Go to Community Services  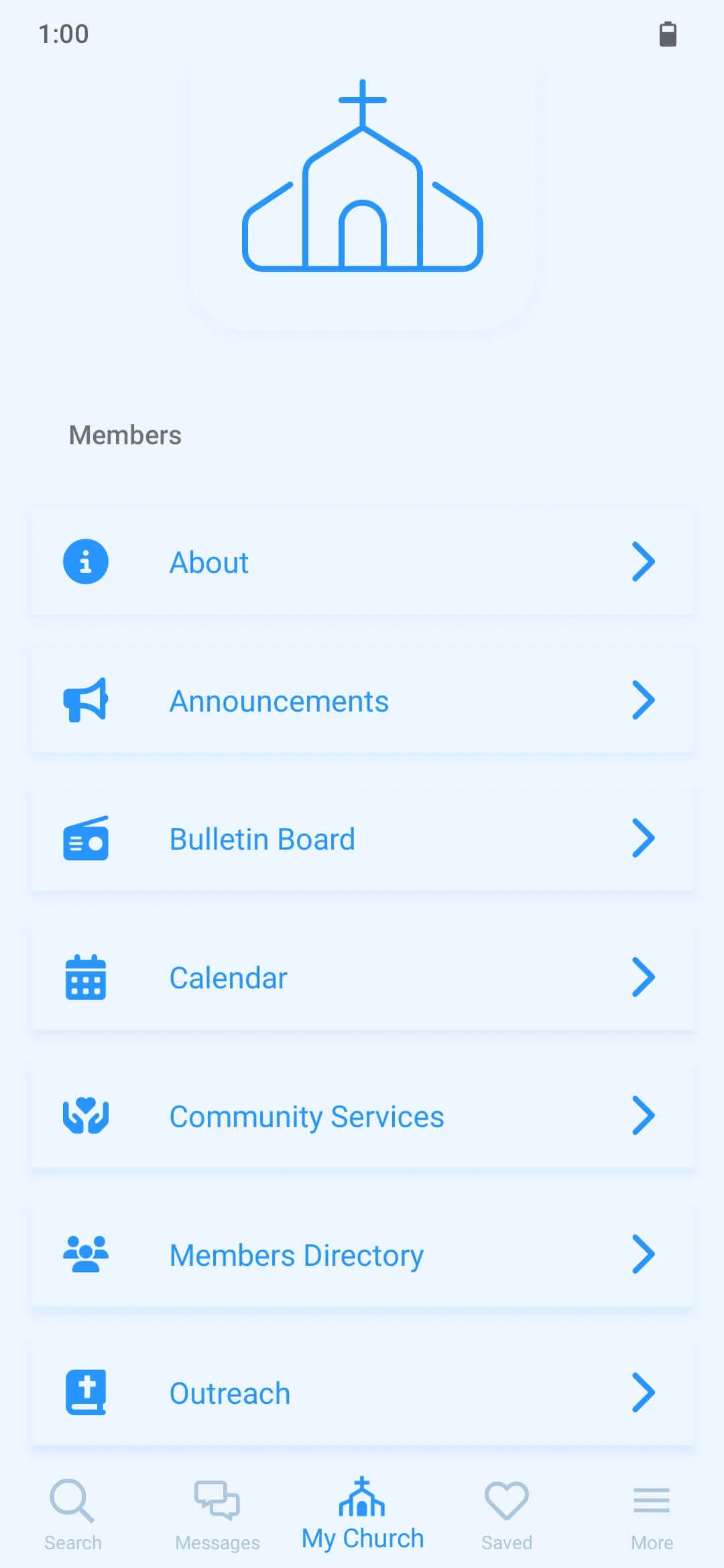click(x=362, y=1116)
